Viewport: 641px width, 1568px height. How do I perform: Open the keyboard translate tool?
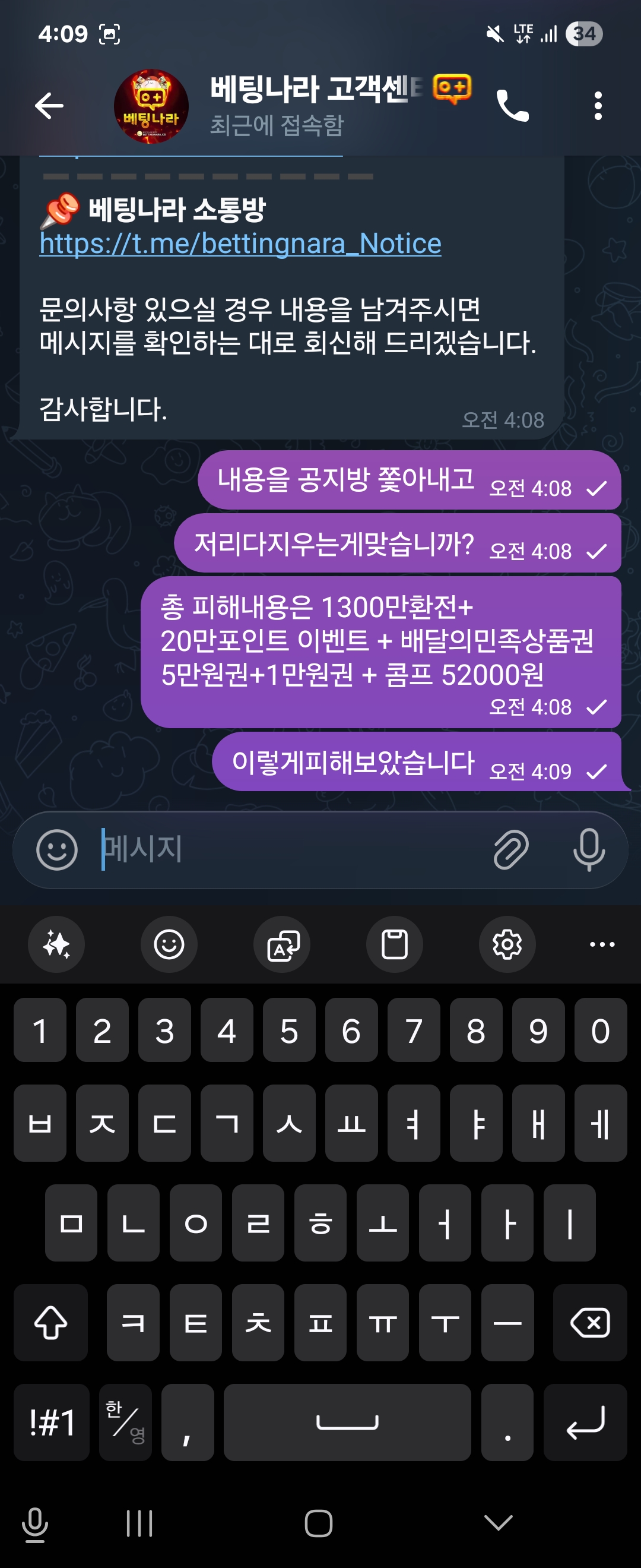pyautogui.click(x=281, y=944)
